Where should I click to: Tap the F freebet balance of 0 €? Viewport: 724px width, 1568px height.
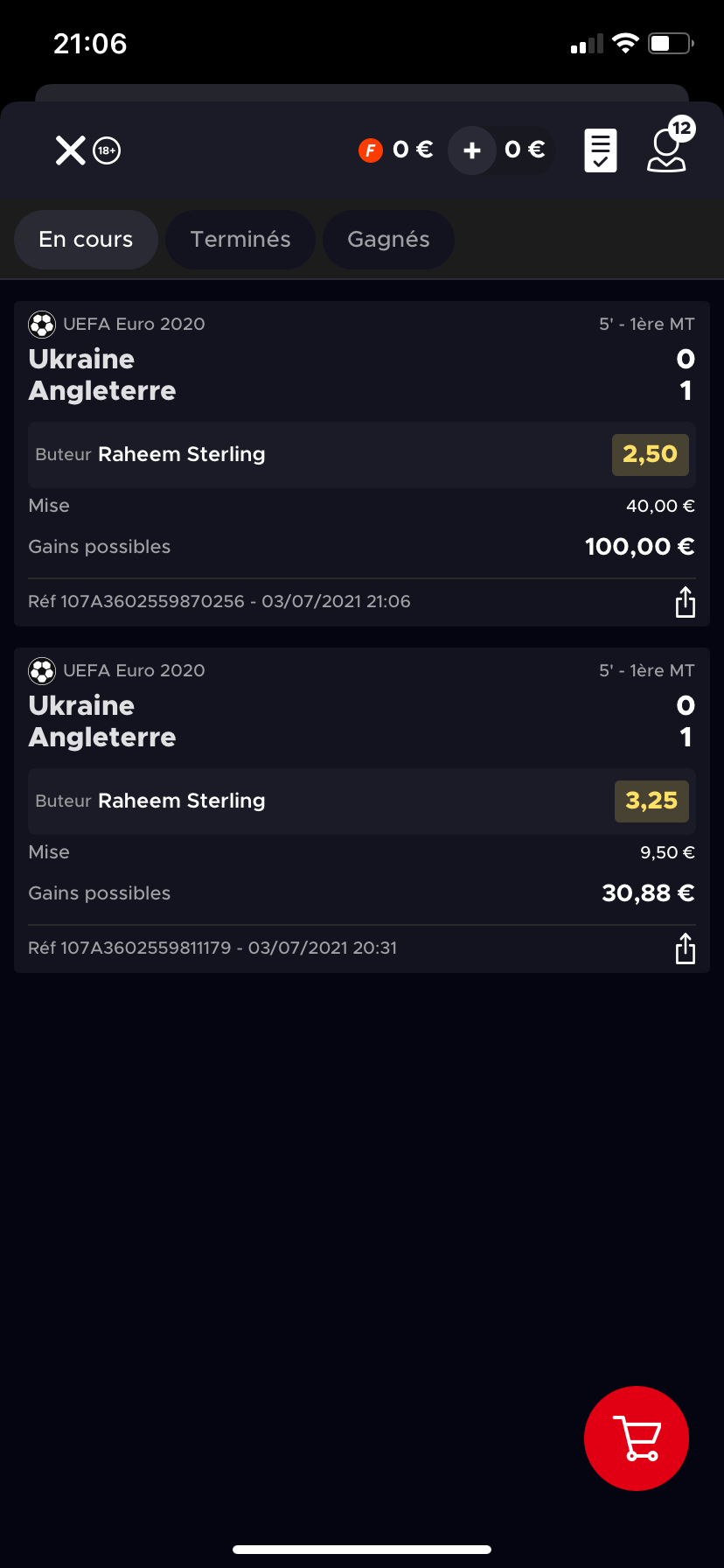[x=396, y=150]
